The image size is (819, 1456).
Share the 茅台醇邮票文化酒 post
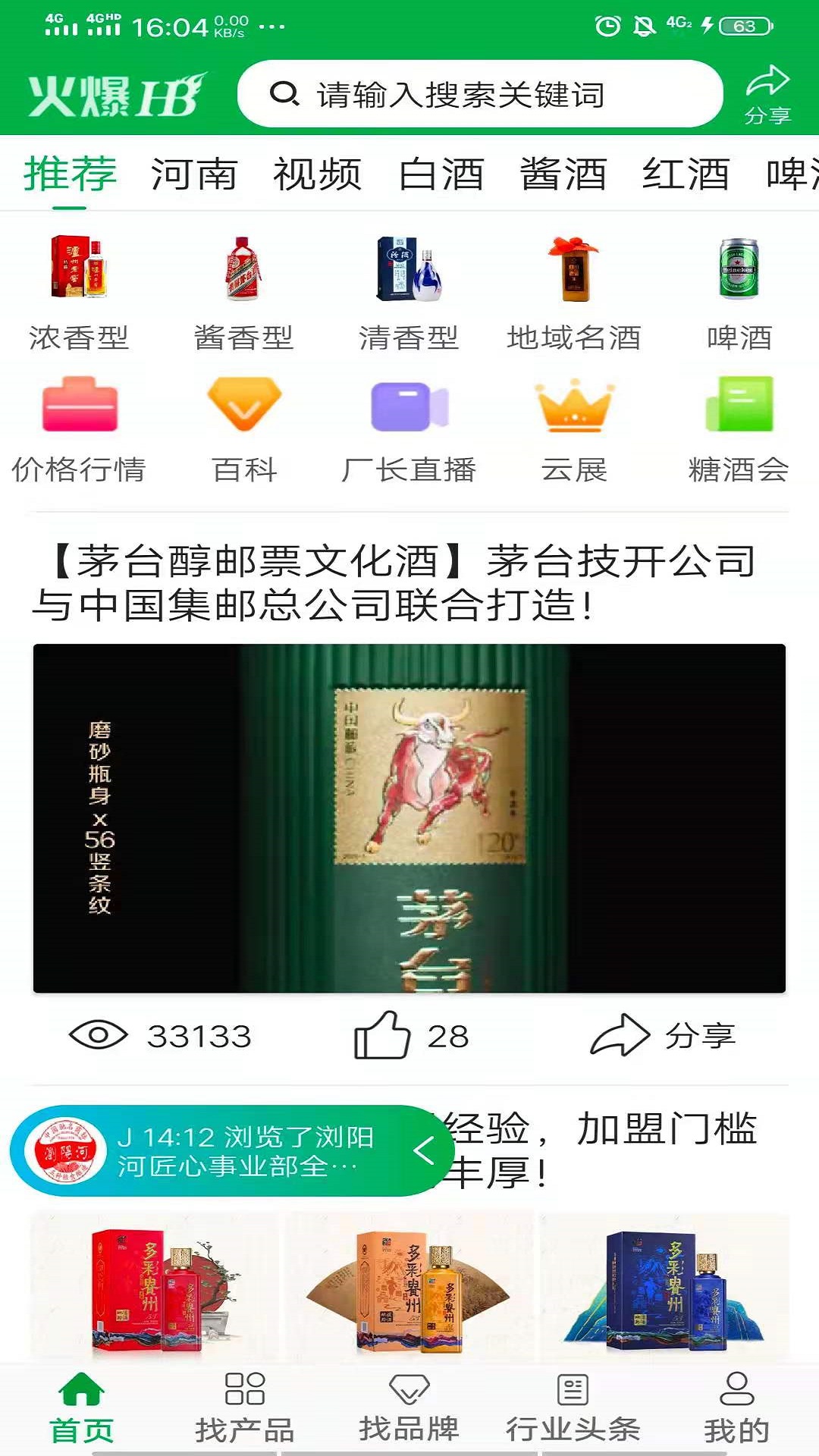tap(663, 1036)
